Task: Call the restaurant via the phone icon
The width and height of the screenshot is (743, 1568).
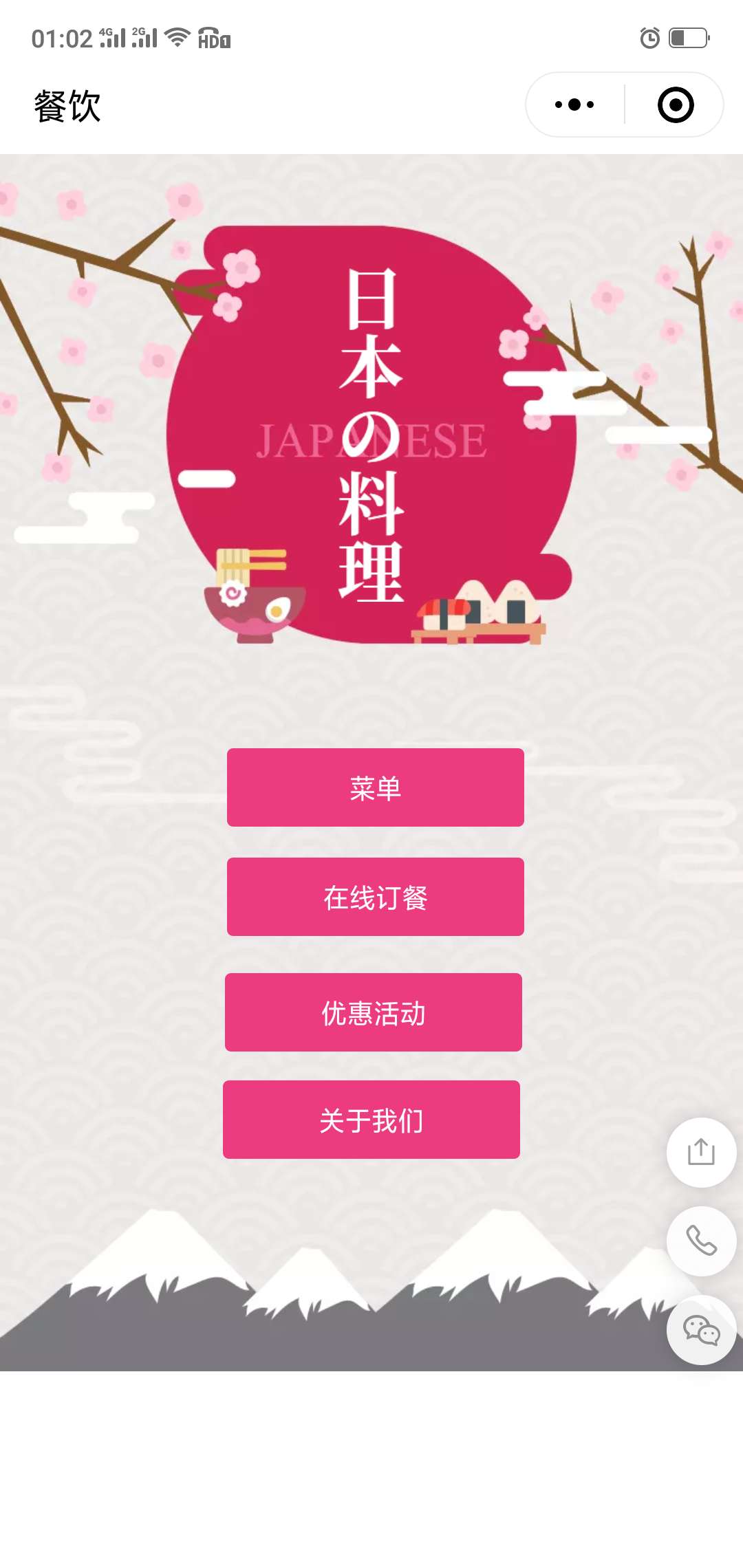Action: click(x=701, y=1241)
